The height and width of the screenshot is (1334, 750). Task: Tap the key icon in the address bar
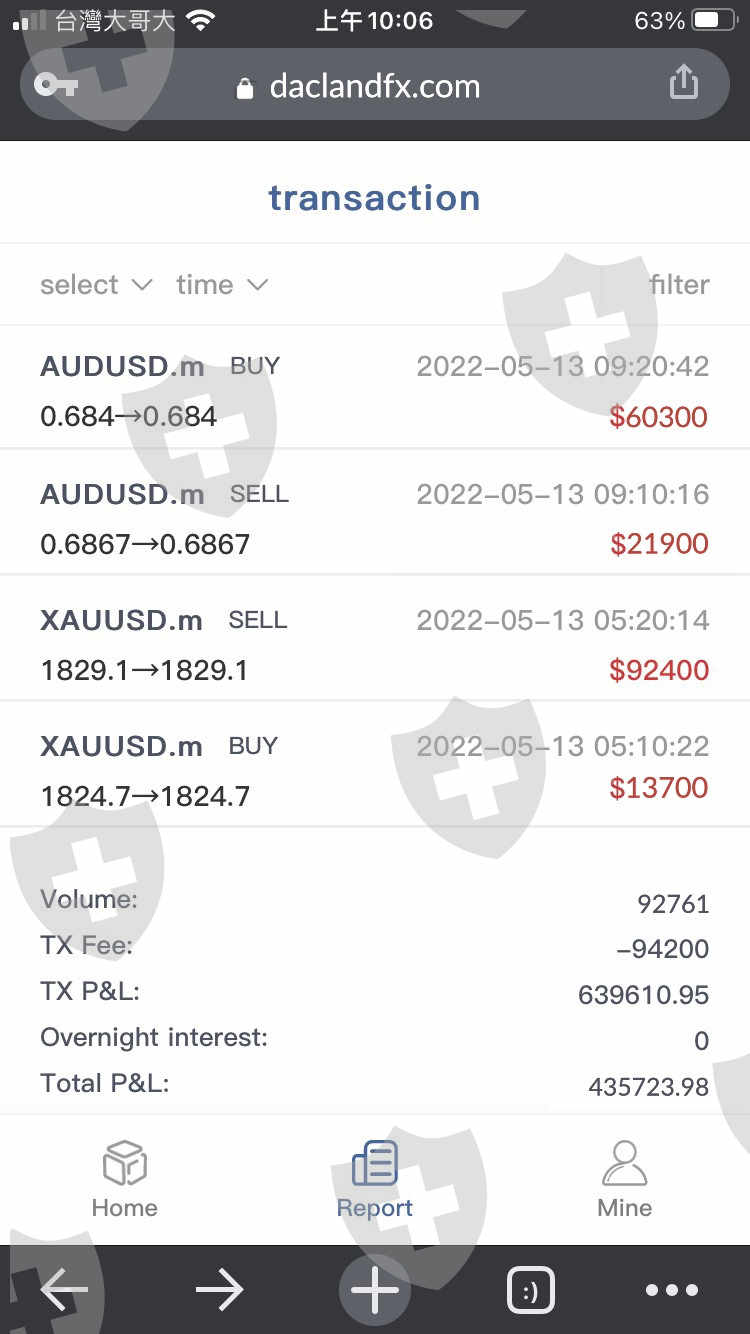tap(56, 85)
